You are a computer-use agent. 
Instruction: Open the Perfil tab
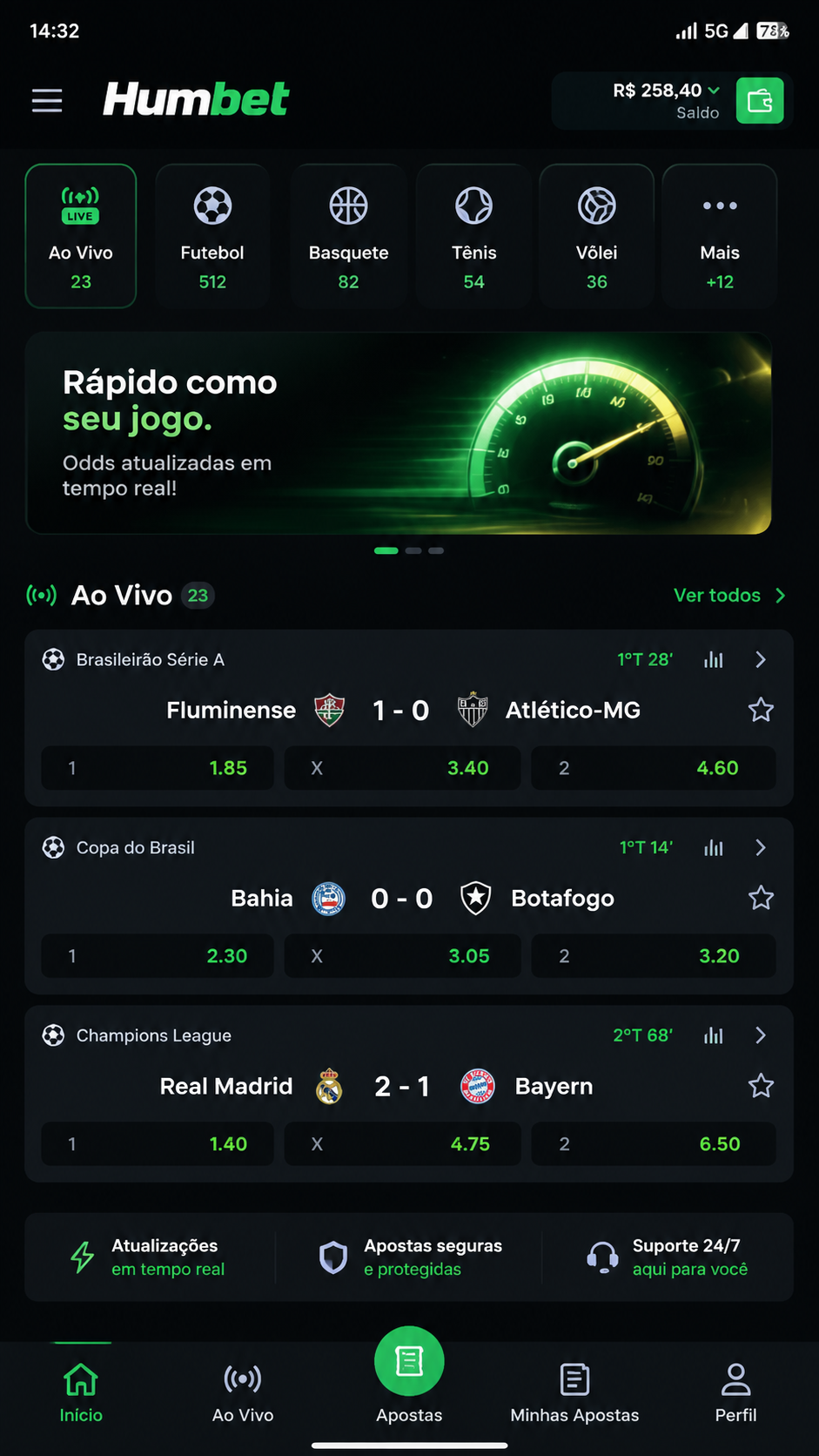[x=735, y=1392]
